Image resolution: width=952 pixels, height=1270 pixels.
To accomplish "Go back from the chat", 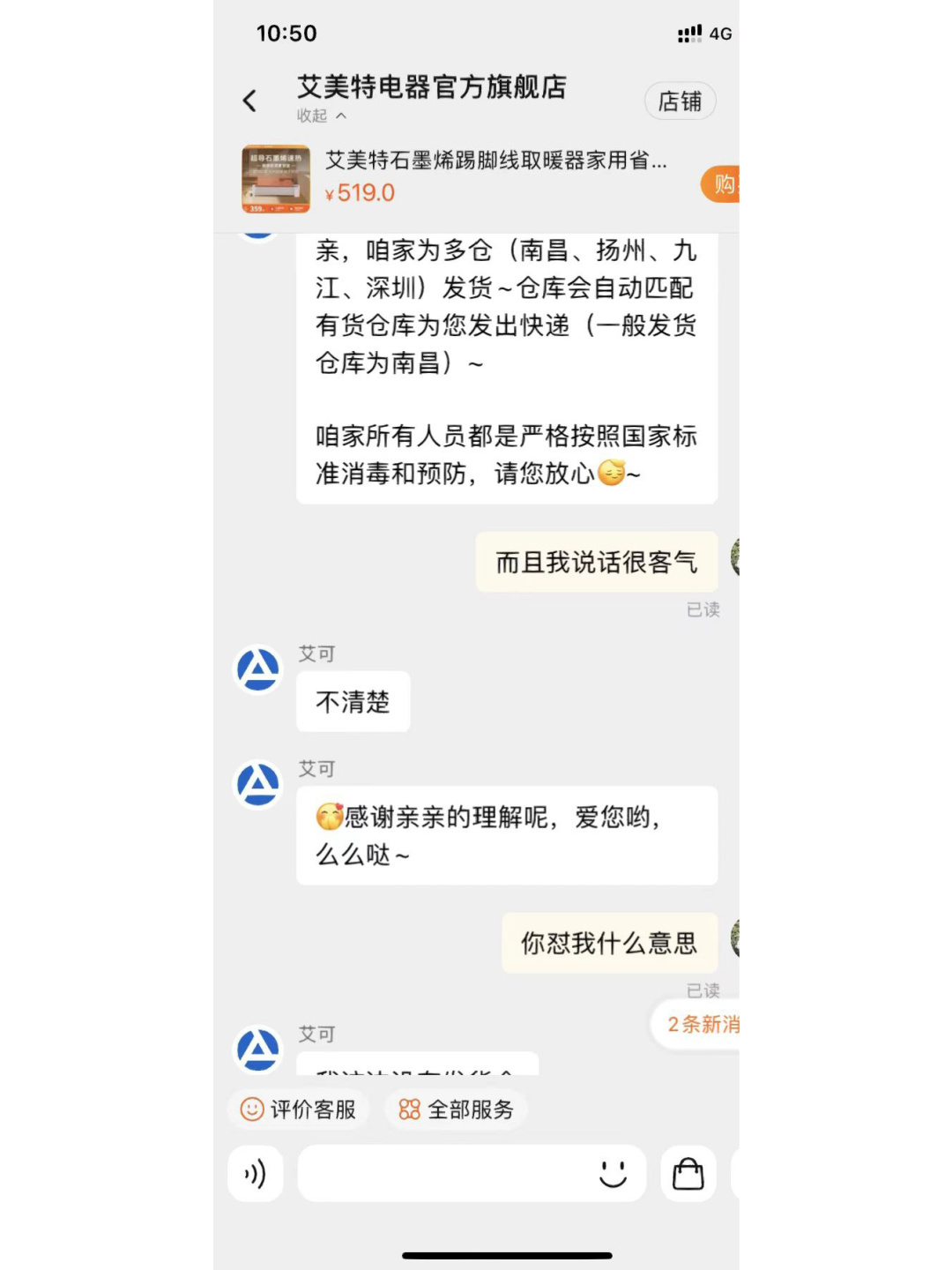I will [250, 101].
